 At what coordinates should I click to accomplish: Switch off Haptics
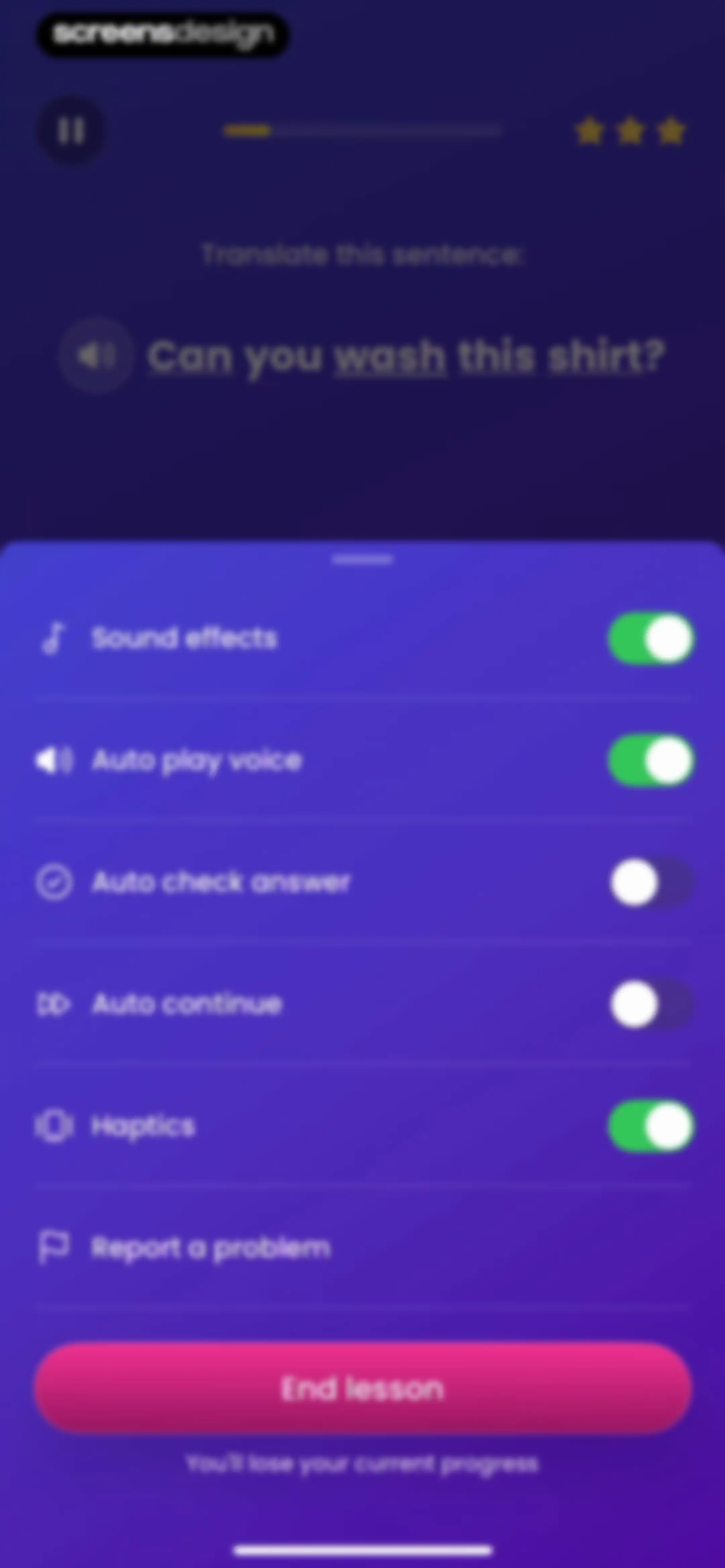(x=651, y=1126)
